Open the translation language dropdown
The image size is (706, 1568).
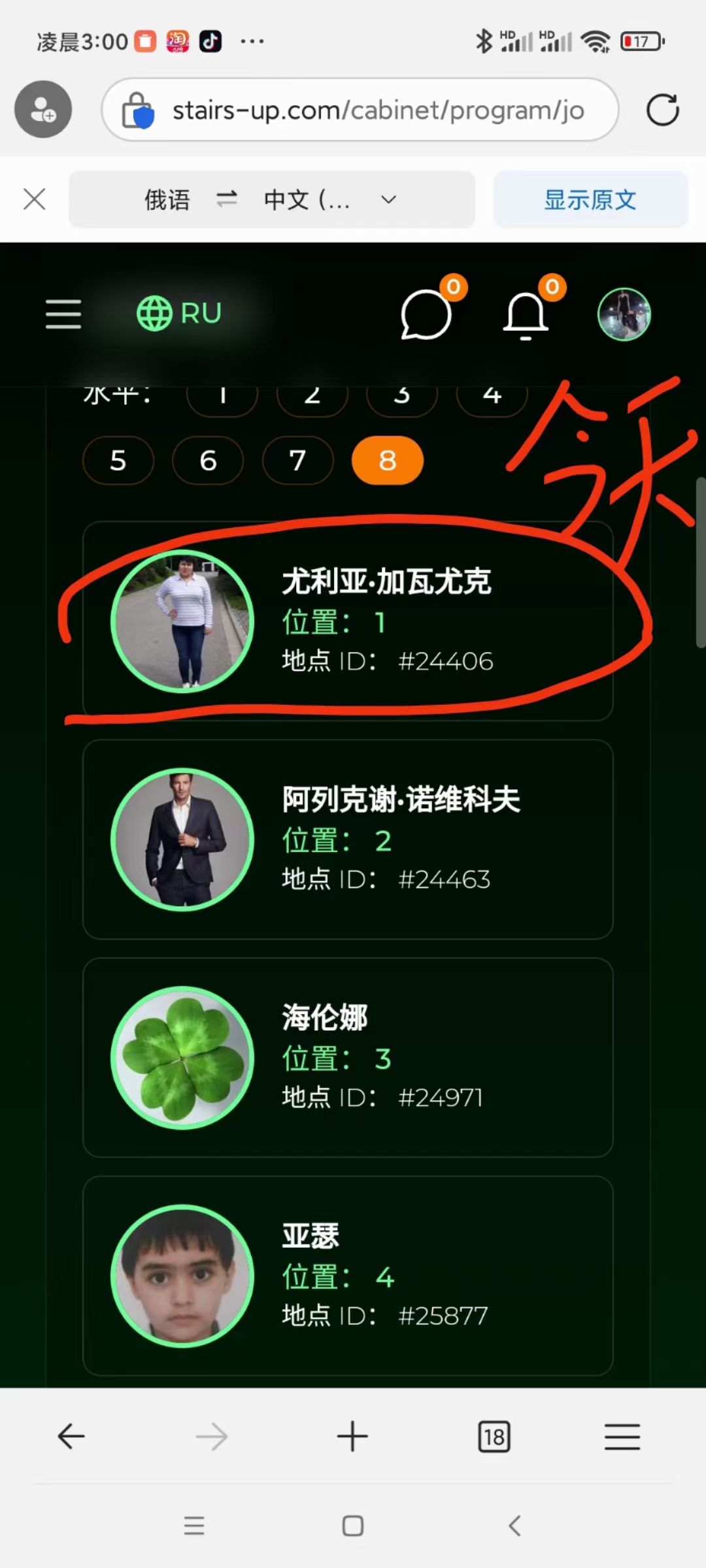point(388,199)
